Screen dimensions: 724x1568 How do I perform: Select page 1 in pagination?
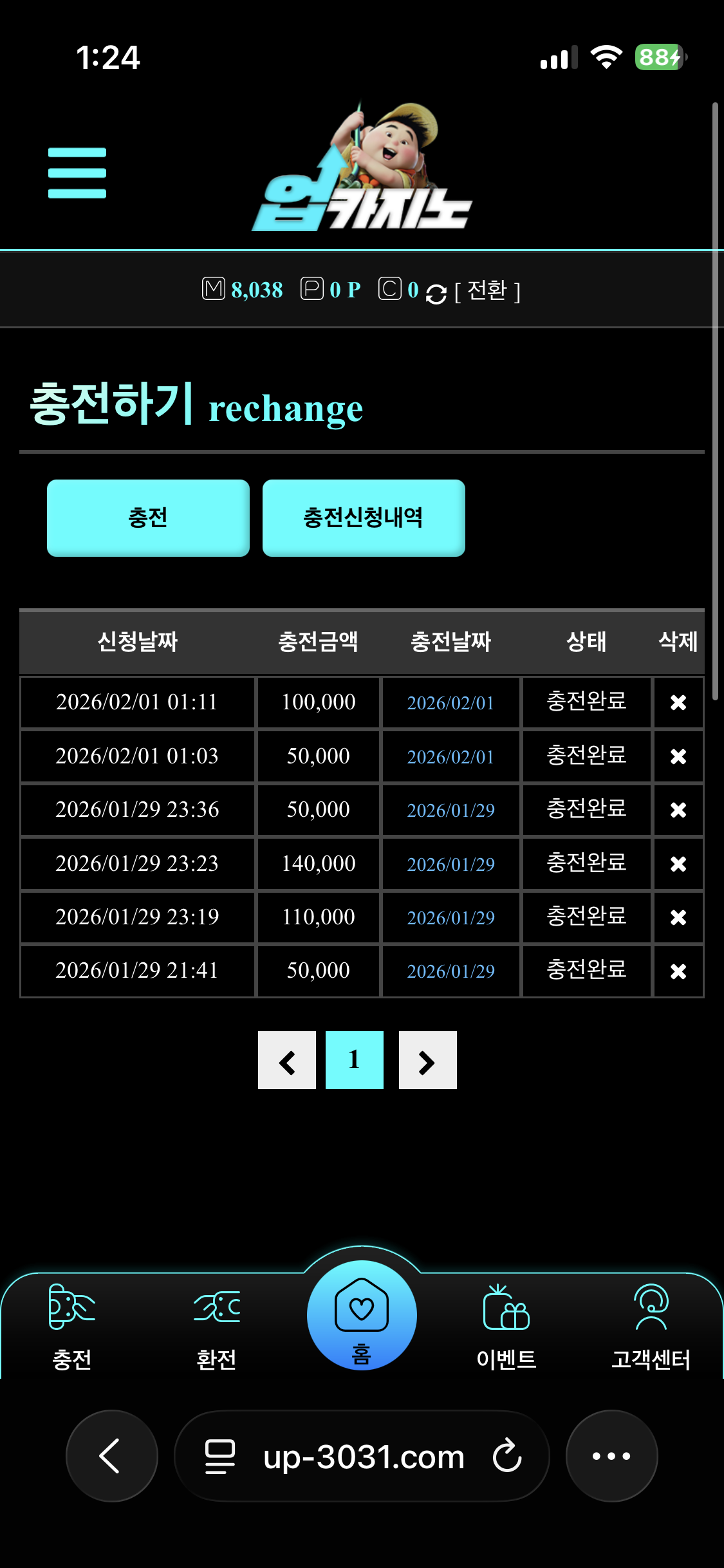point(355,1060)
